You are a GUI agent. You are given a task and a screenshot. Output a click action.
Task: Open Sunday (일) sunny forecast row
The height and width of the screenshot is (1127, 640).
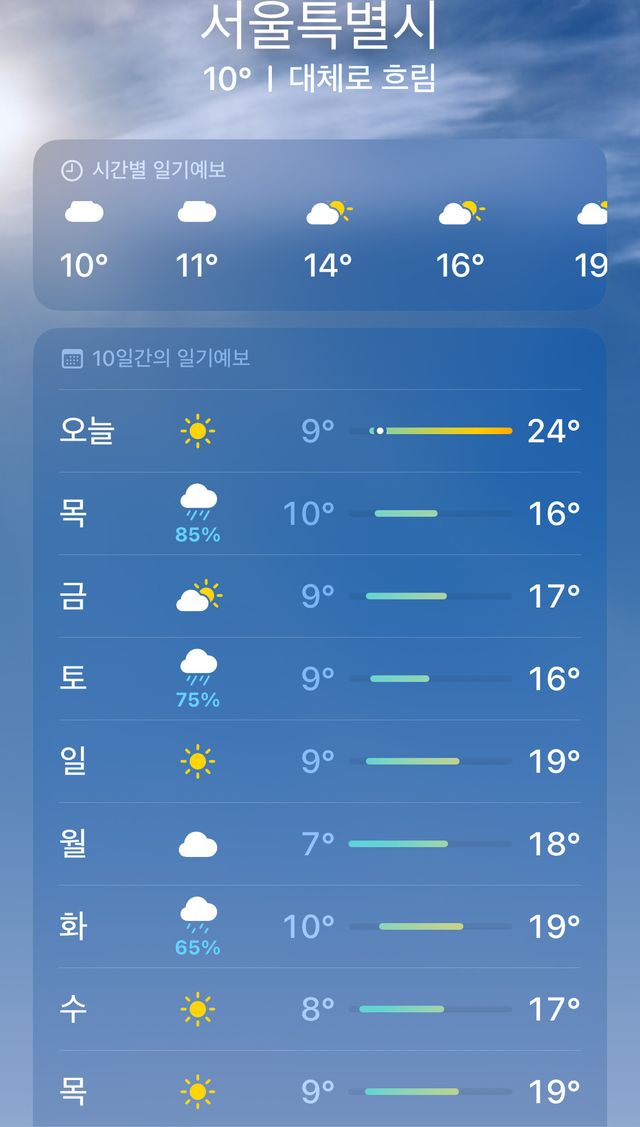(x=320, y=762)
